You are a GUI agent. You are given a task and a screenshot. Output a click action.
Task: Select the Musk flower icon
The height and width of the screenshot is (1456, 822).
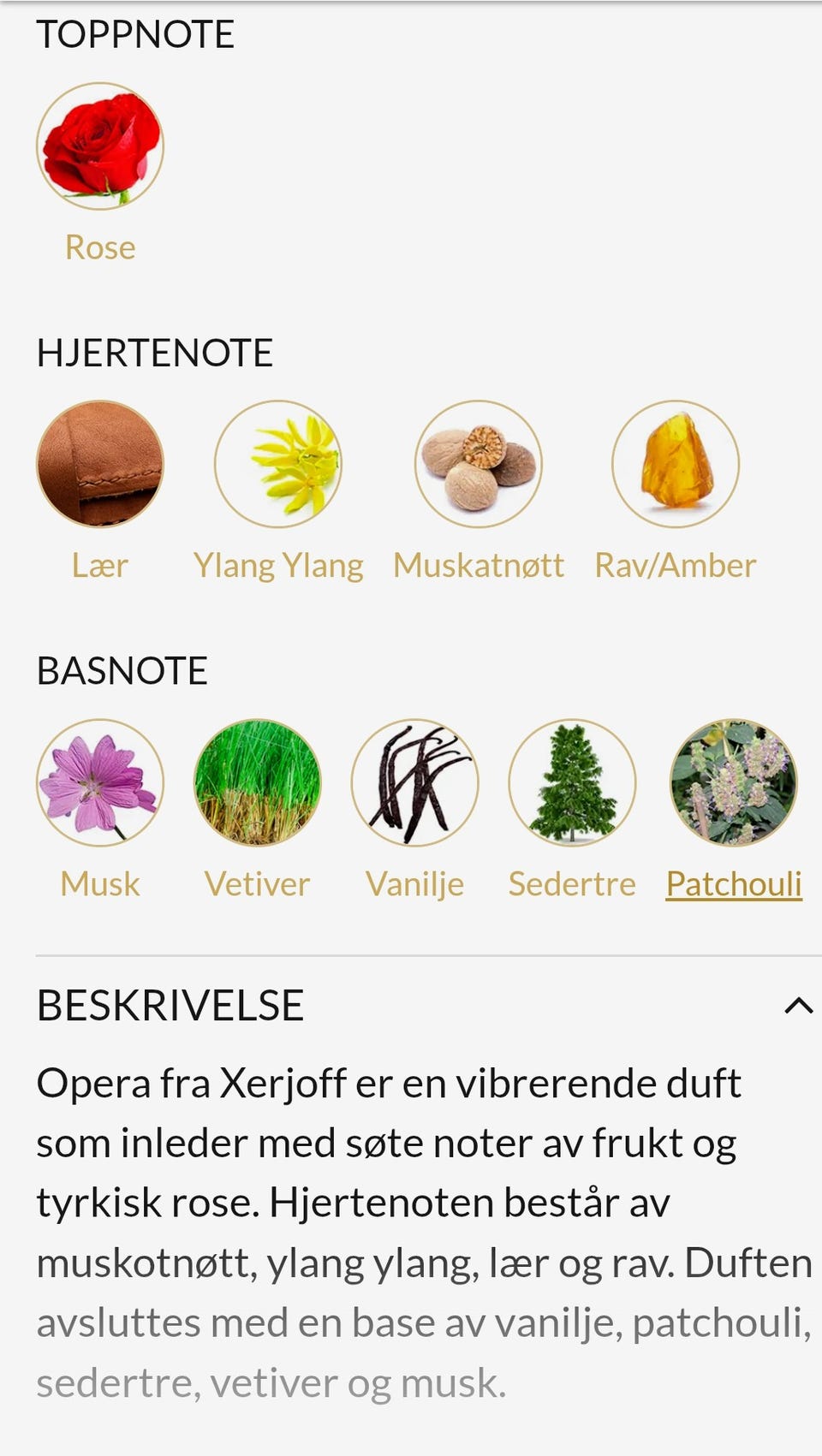pos(98,783)
